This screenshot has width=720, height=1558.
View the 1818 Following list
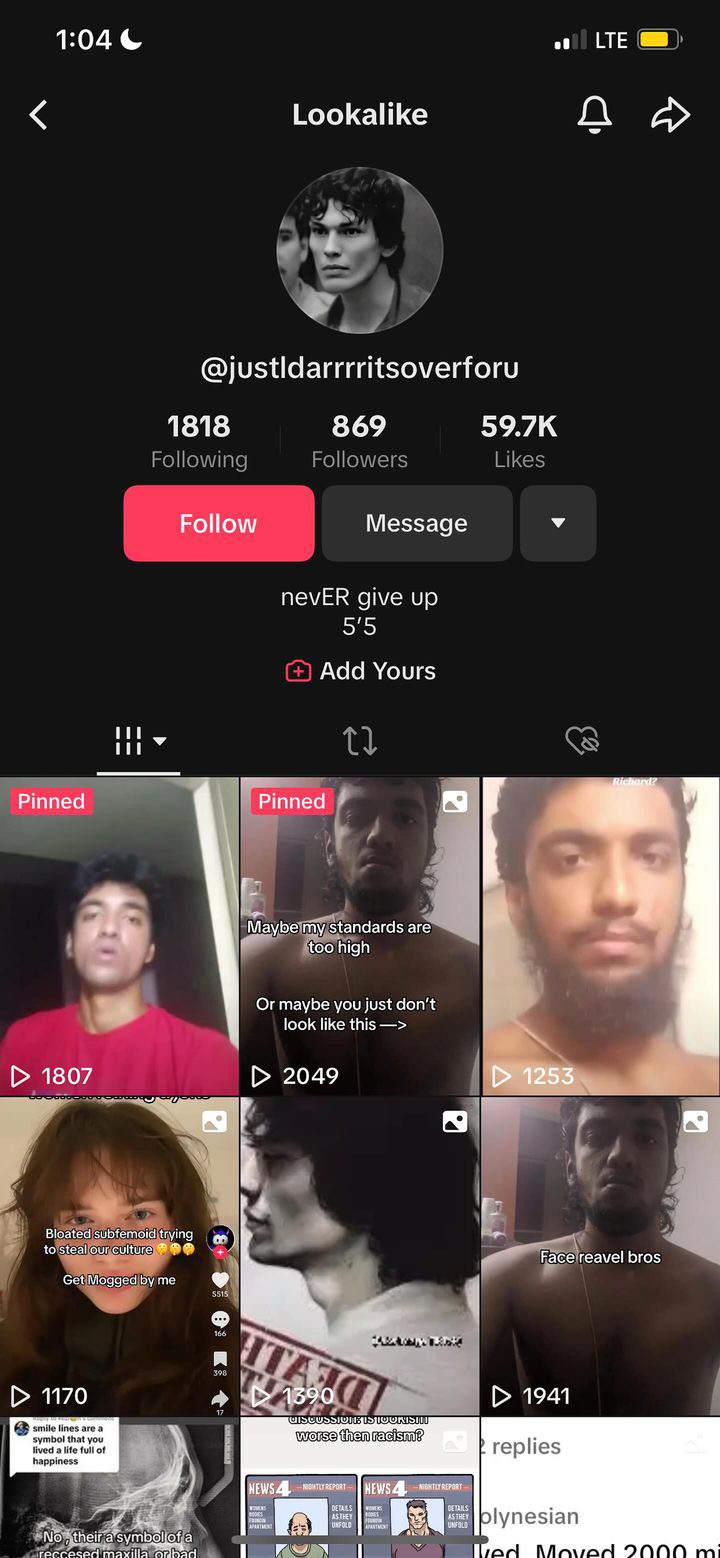tap(199, 441)
